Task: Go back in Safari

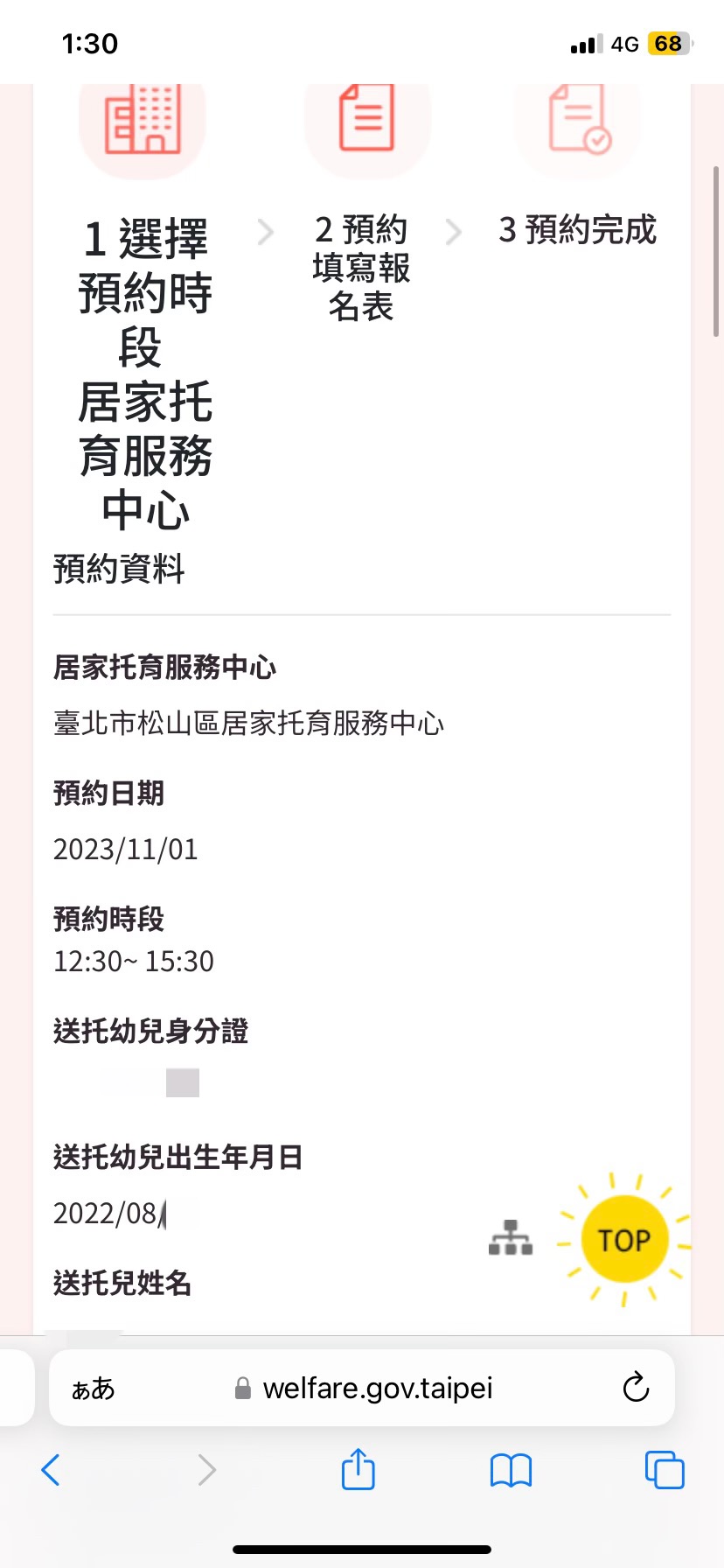Action: [x=51, y=1470]
